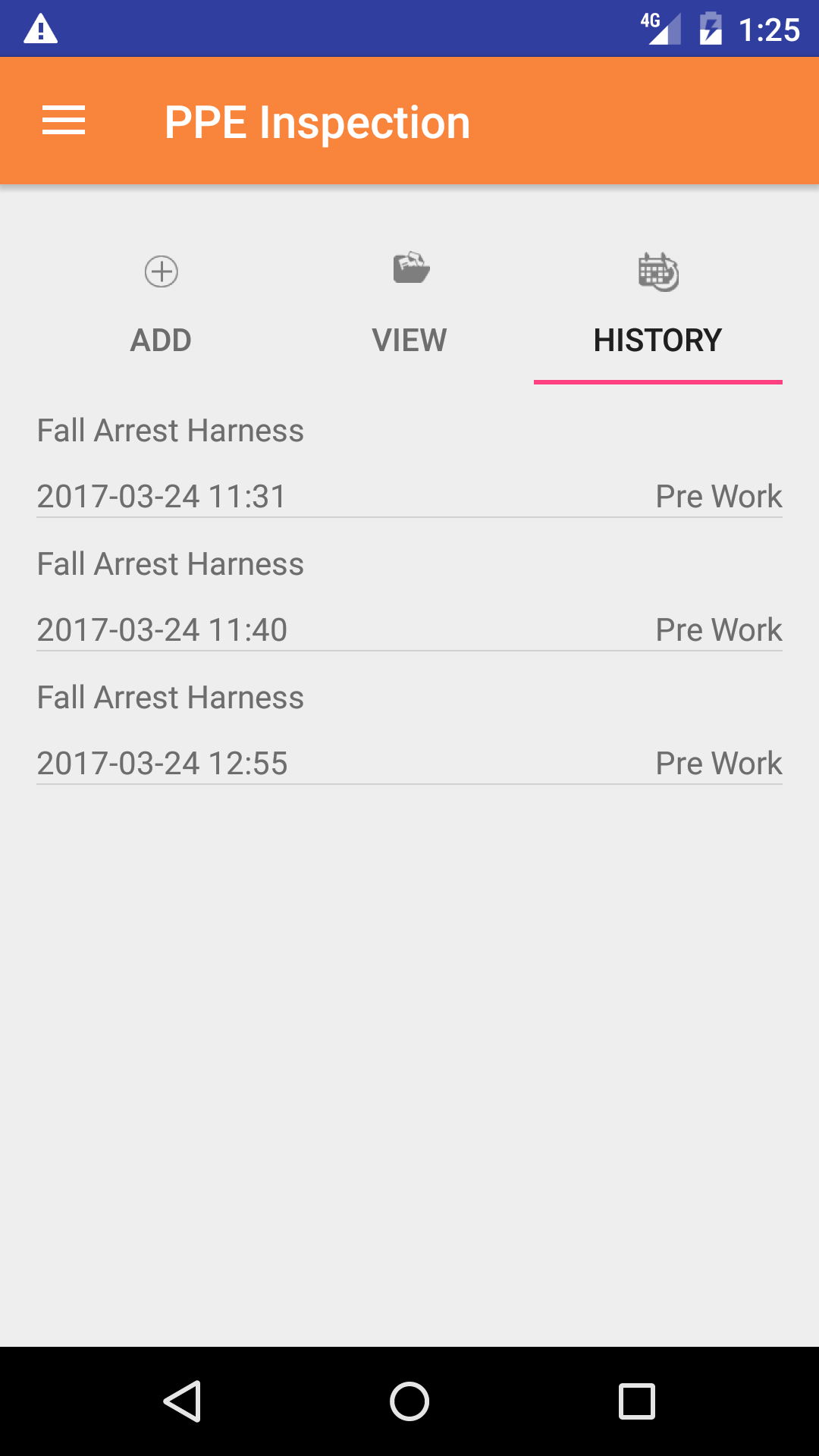The height and width of the screenshot is (1456, 819).
Task: Go back using the system back button
Action: [182, 1401]
